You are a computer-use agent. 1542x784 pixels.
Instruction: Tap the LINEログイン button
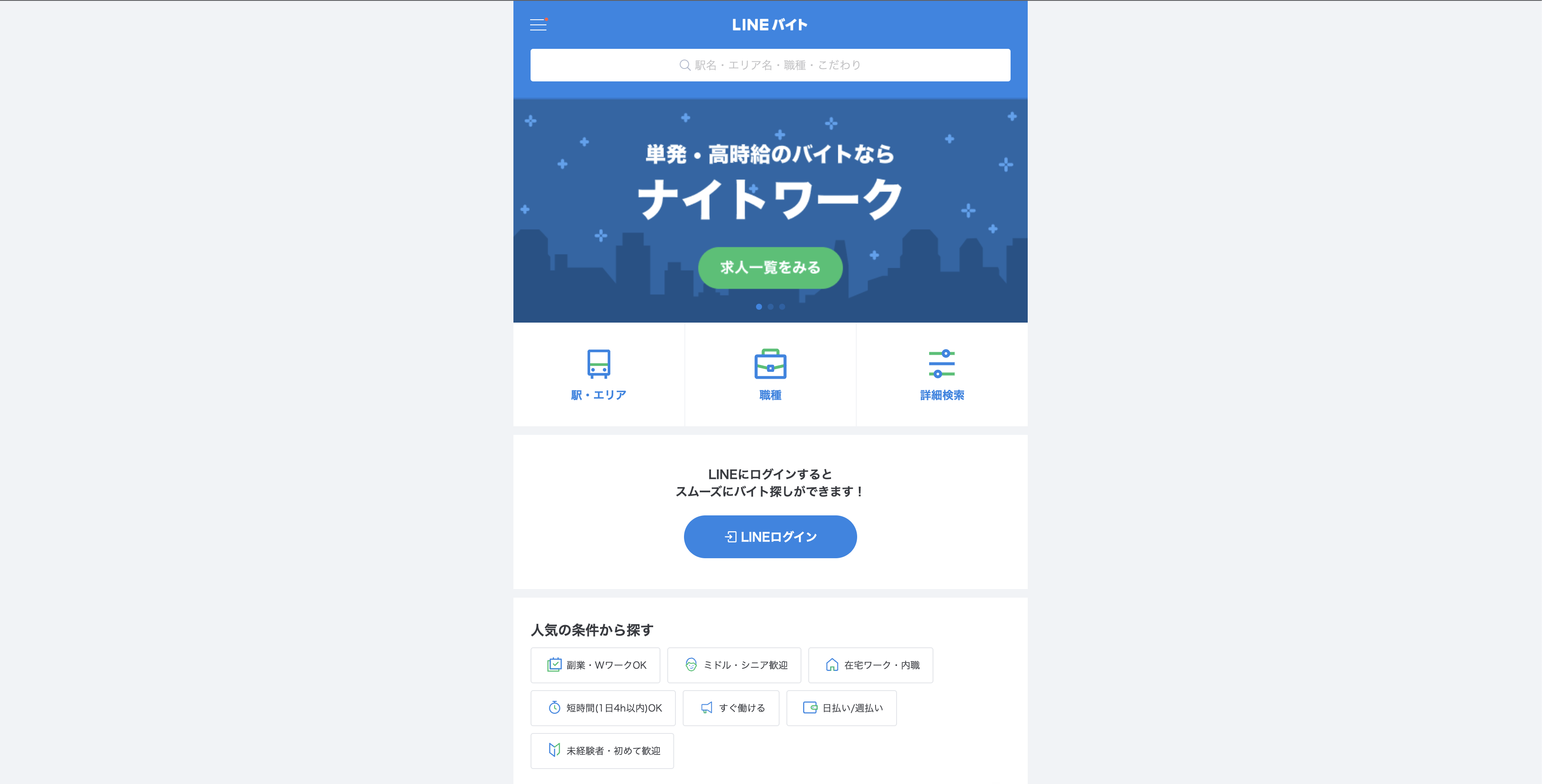point(770,537)
